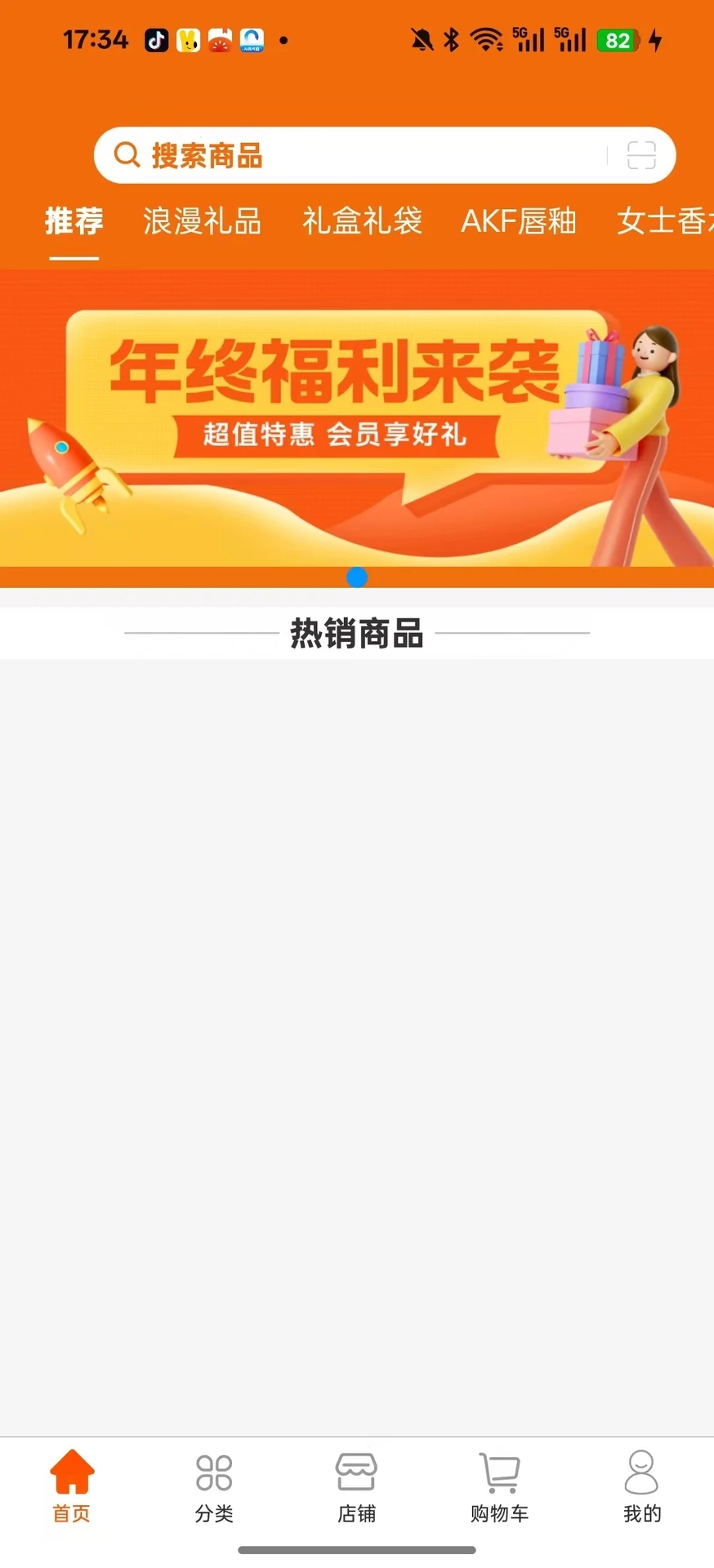
Task: Stay on the currently selected 推荐 tab
Action: pyautogui.click(x=74, y=221)
